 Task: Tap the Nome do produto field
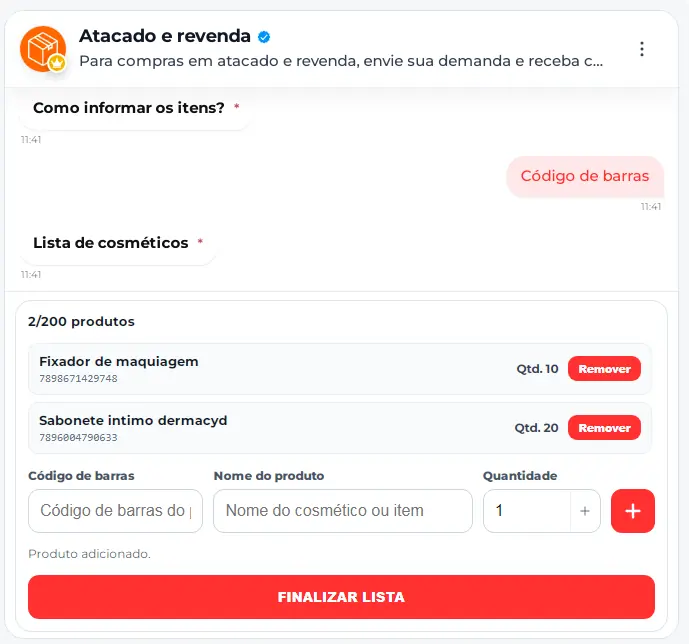(x=343, y=511)
